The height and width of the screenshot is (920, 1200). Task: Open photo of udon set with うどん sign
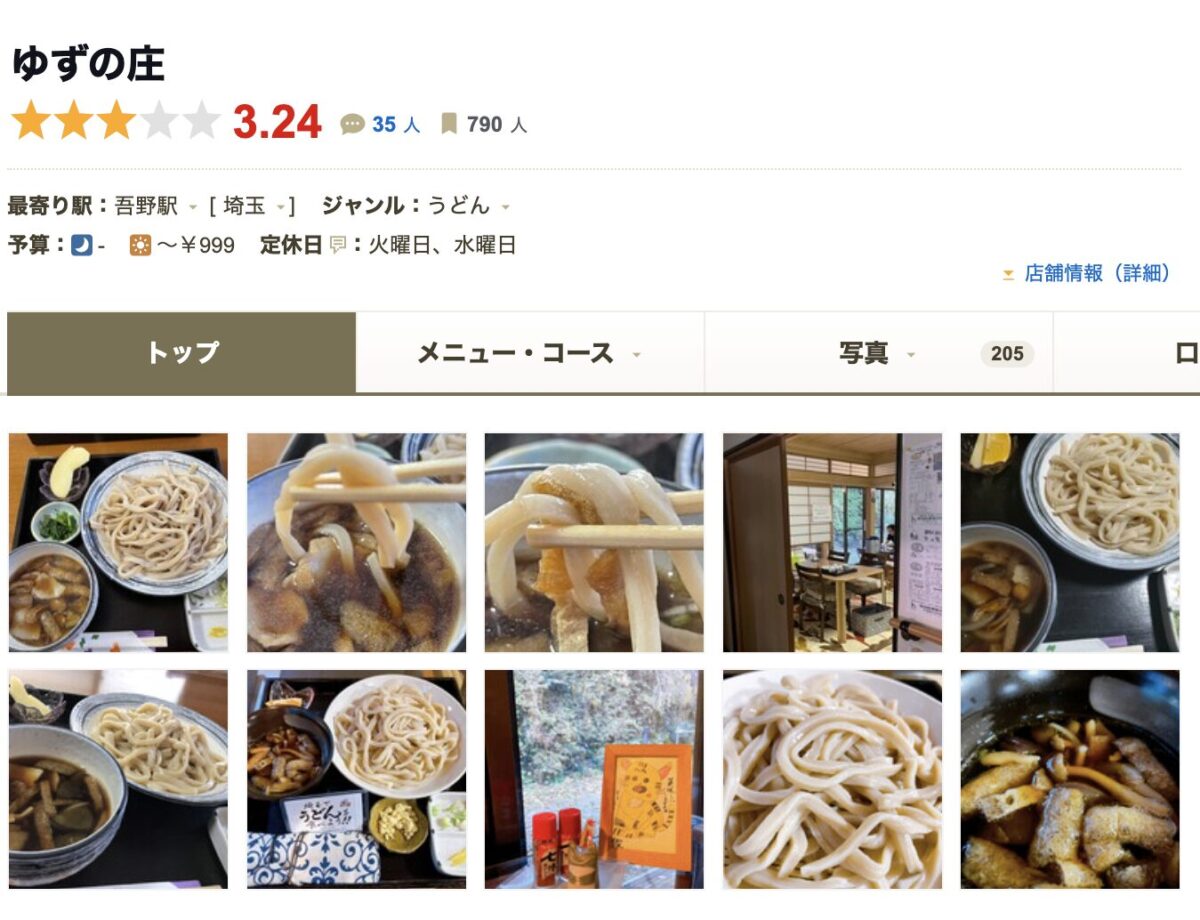356,779
